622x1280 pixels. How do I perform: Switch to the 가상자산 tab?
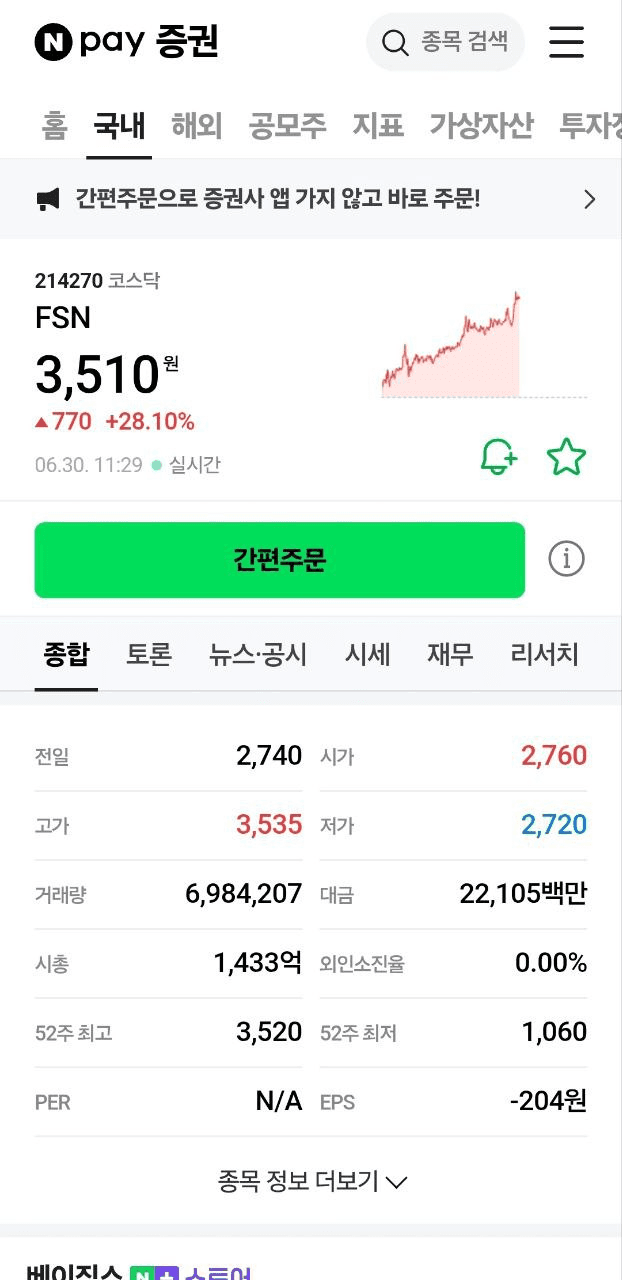pos(481,126)
